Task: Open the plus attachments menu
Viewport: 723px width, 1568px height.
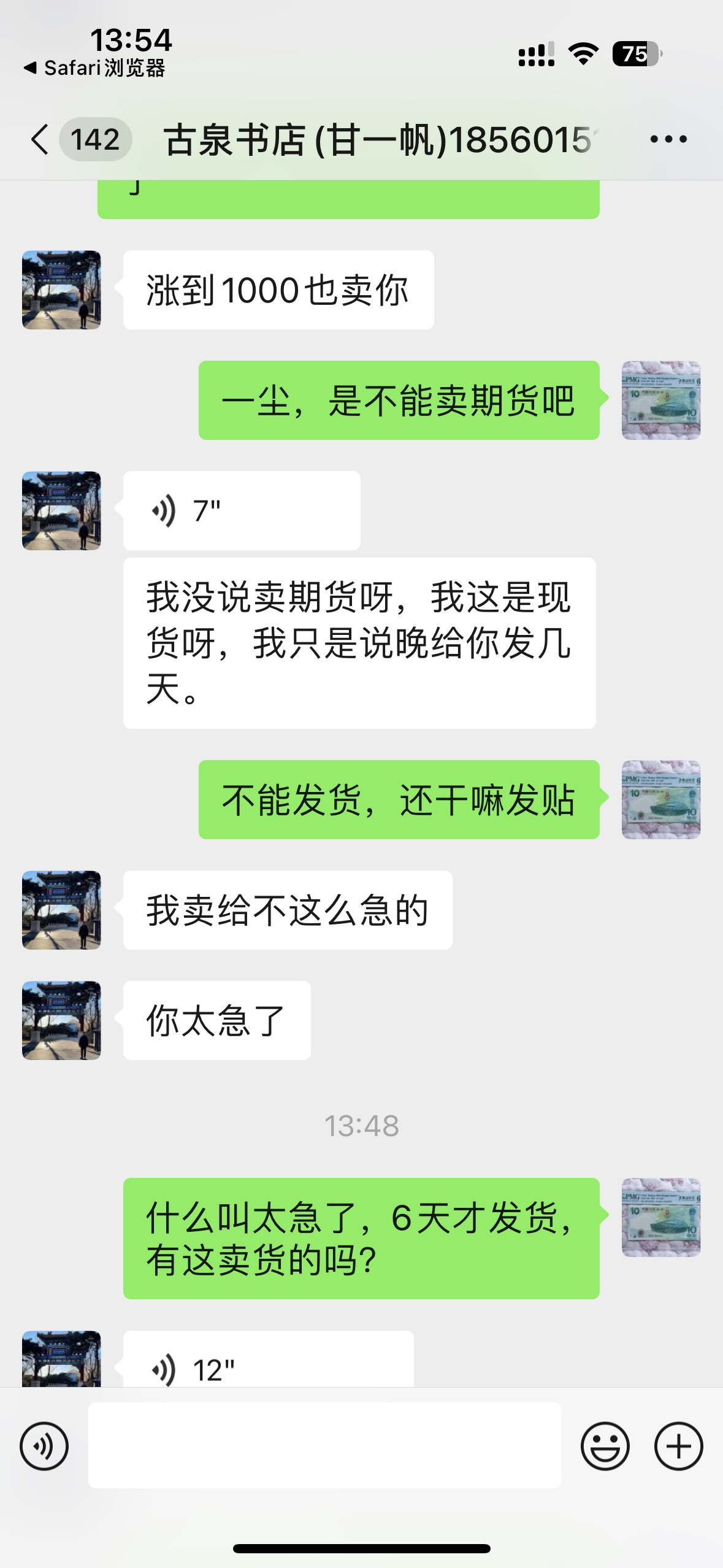Action: (x=678, y=1446)
